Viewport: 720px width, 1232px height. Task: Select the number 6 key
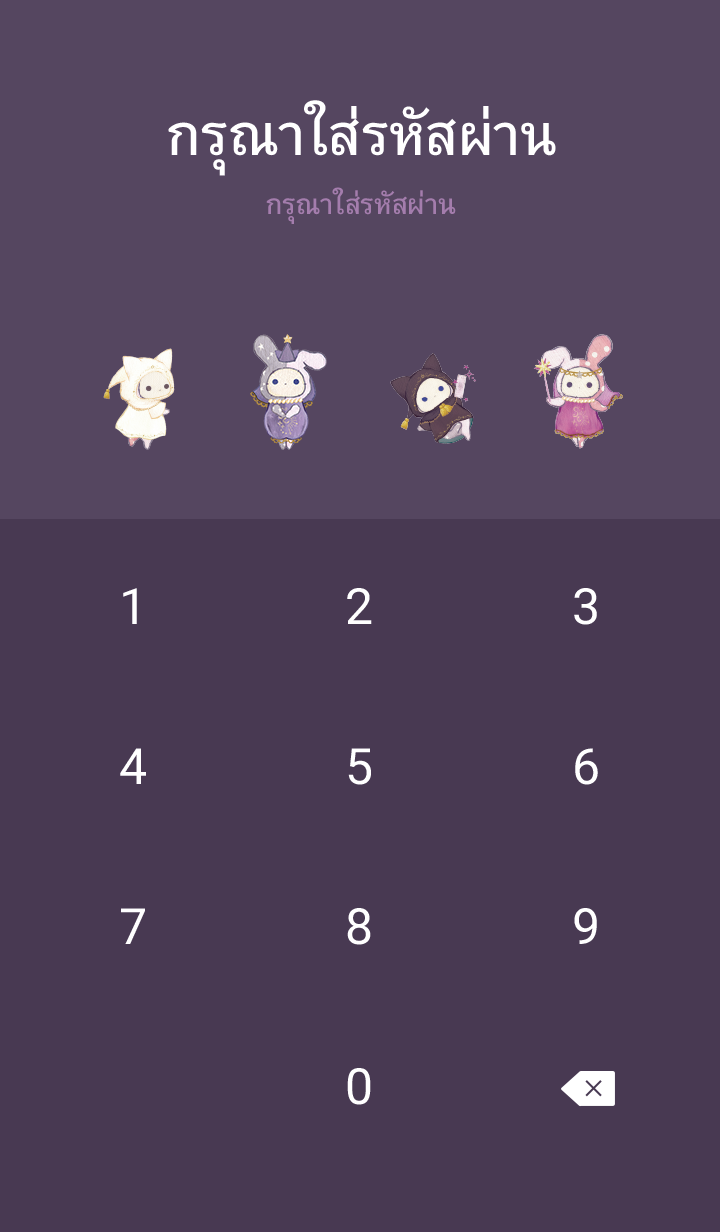click(586, 767)
